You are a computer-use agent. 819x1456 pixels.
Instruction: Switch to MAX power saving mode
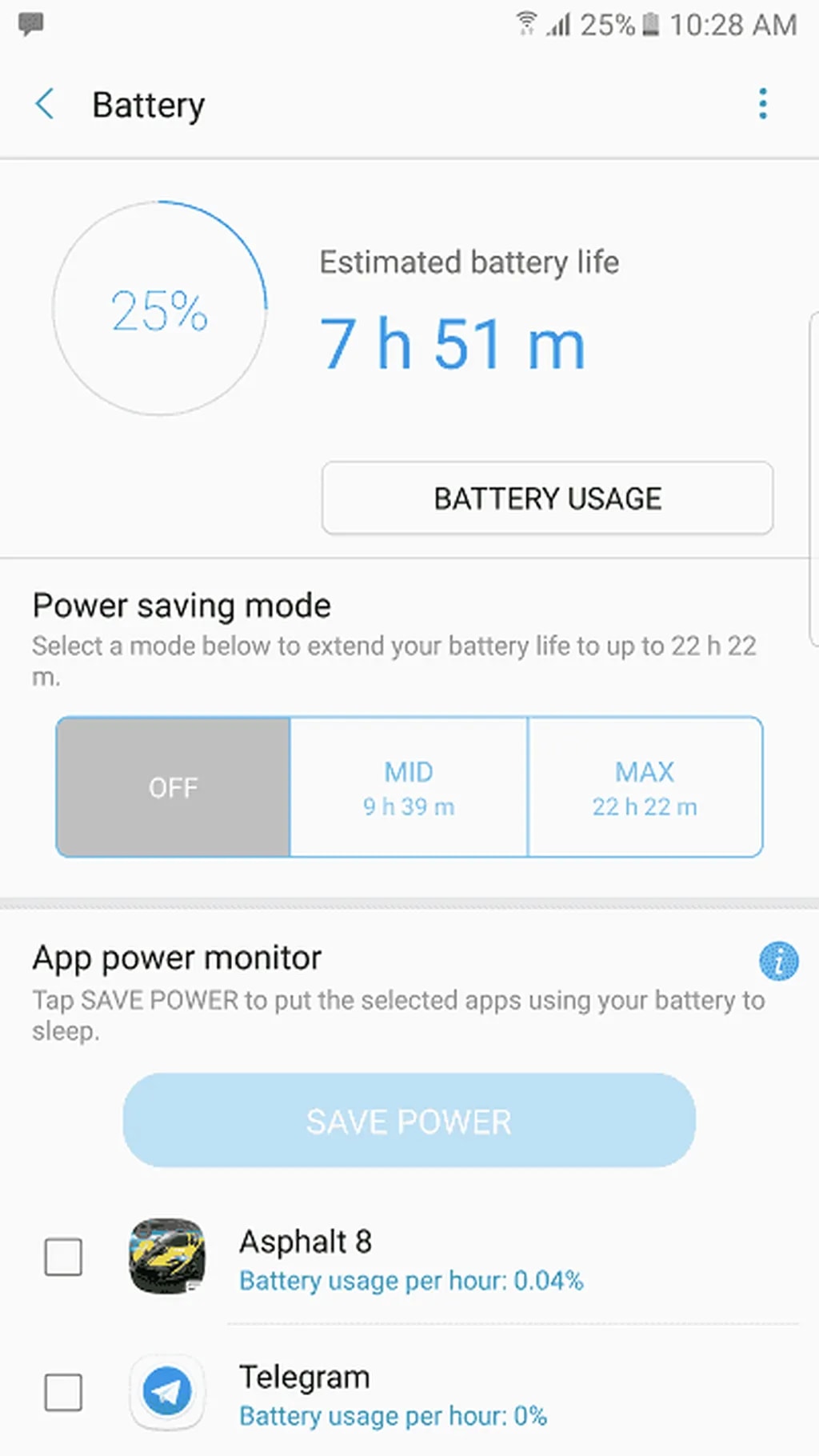[645, 787]
